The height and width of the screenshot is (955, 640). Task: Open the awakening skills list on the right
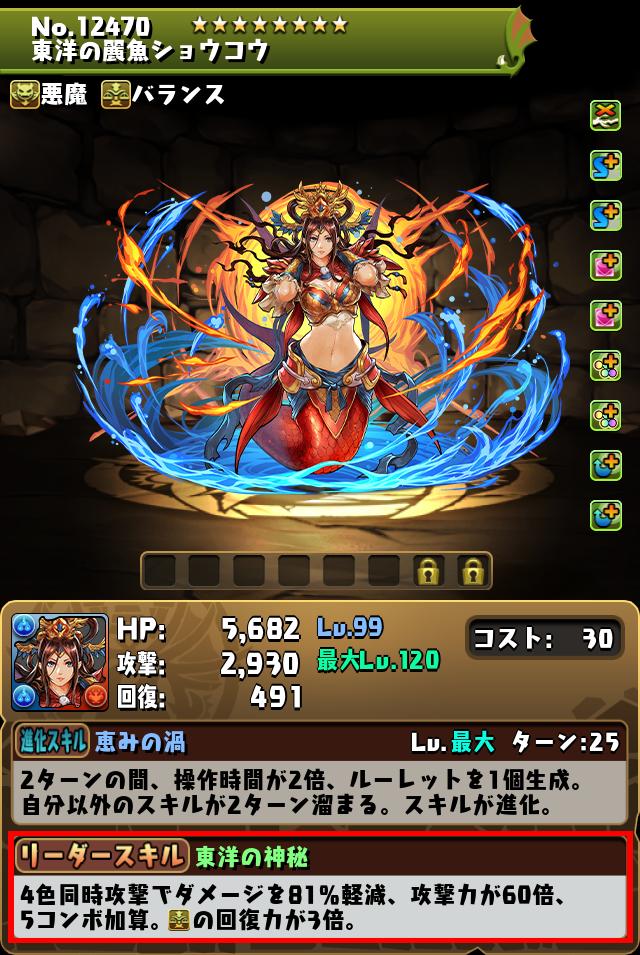(x=605, y=315)
